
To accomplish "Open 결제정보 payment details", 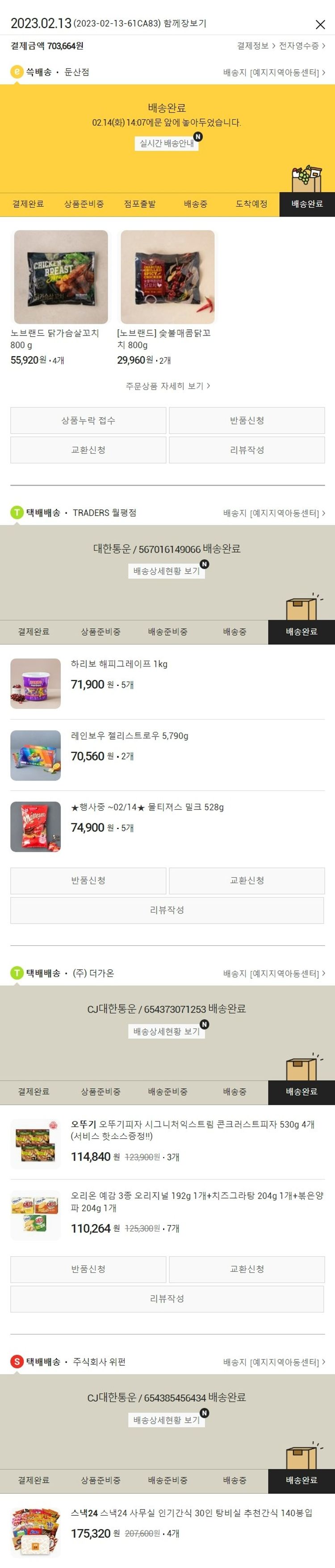I will pos(256,46).
